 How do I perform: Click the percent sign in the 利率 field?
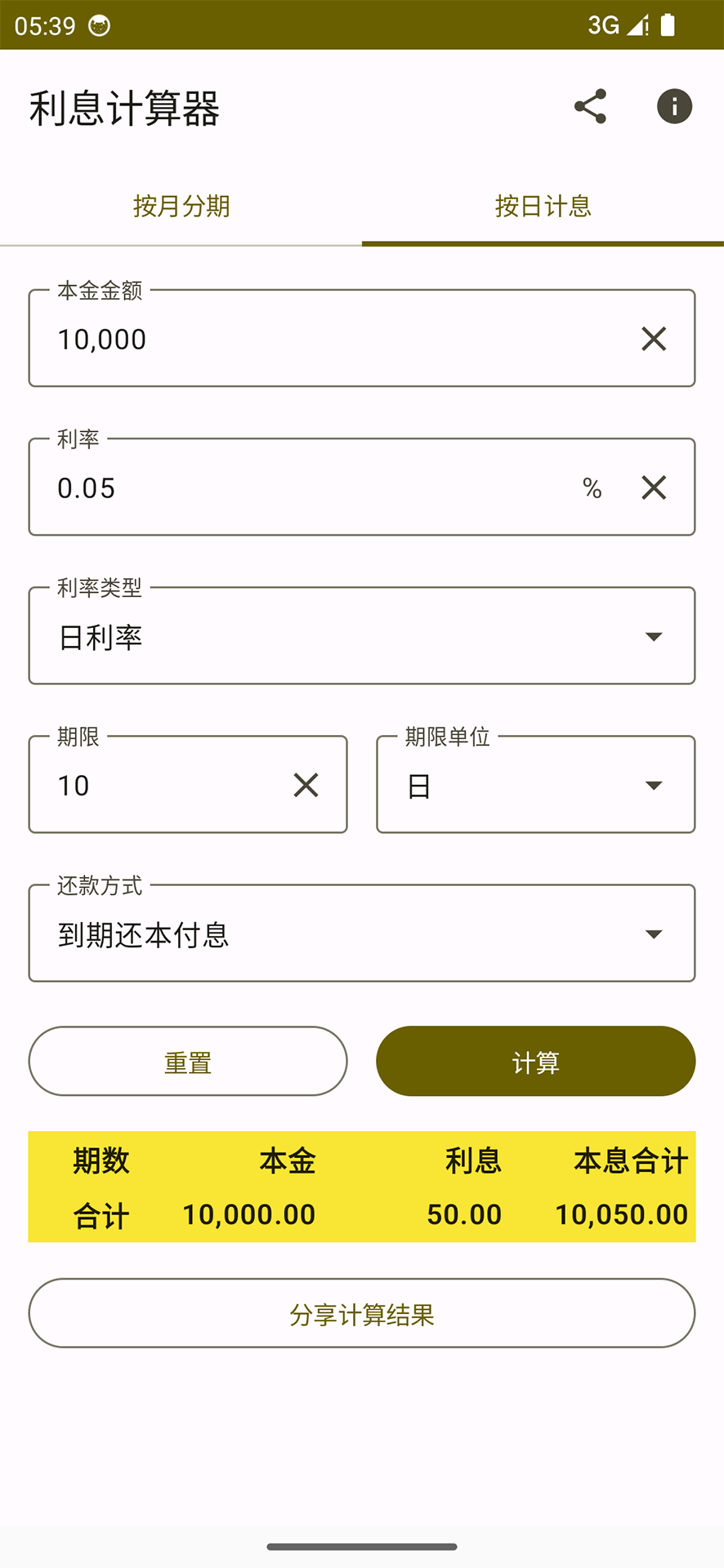(x=592, y=488)
